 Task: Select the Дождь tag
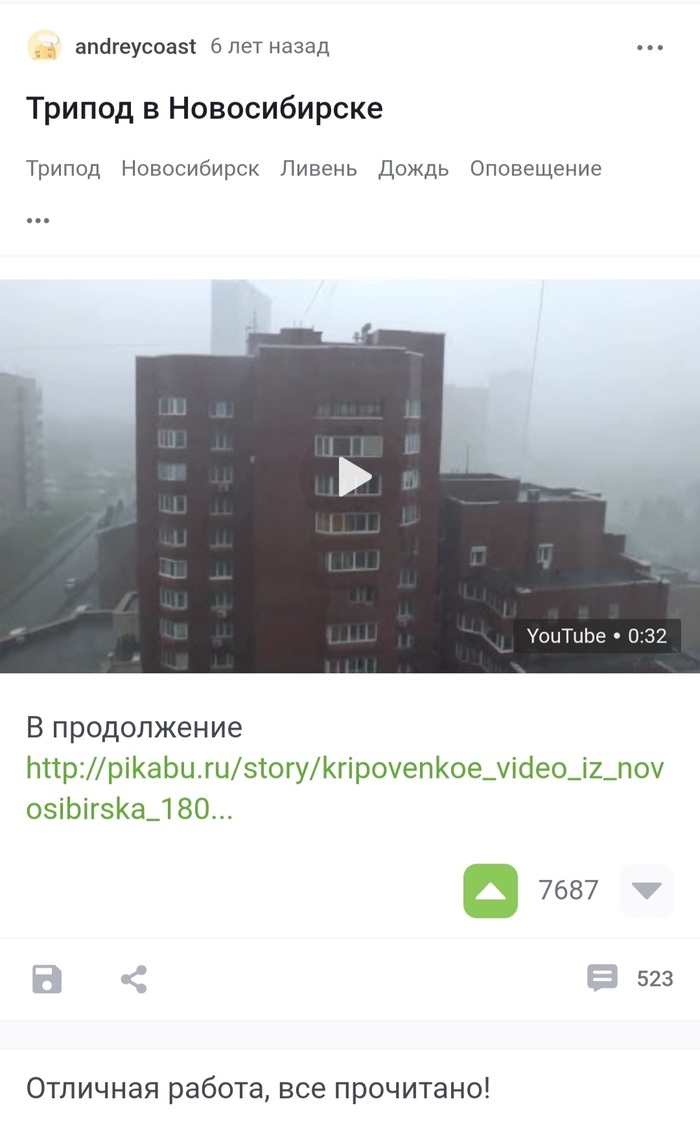click(413, 168)
